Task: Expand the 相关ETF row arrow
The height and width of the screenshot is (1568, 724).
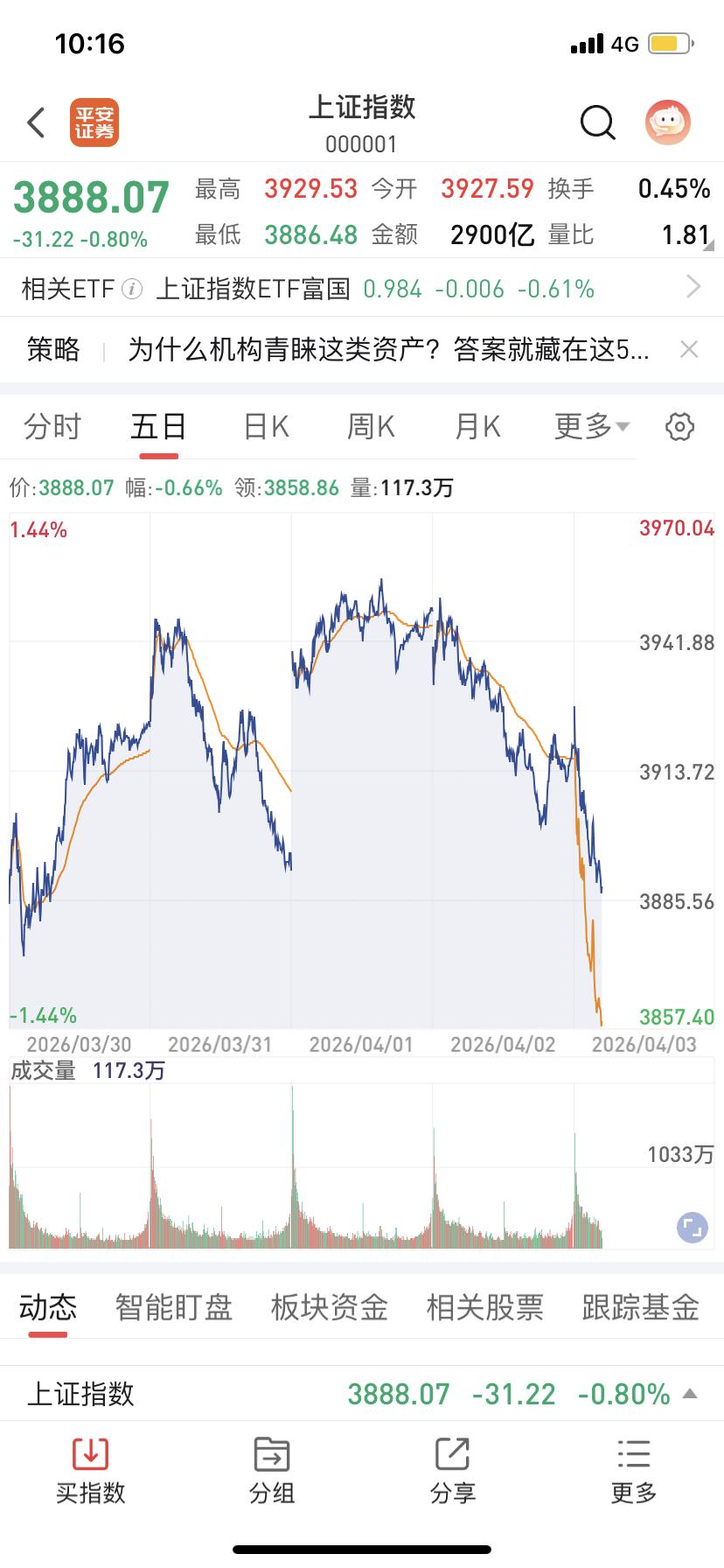Action: pos(693,286)
